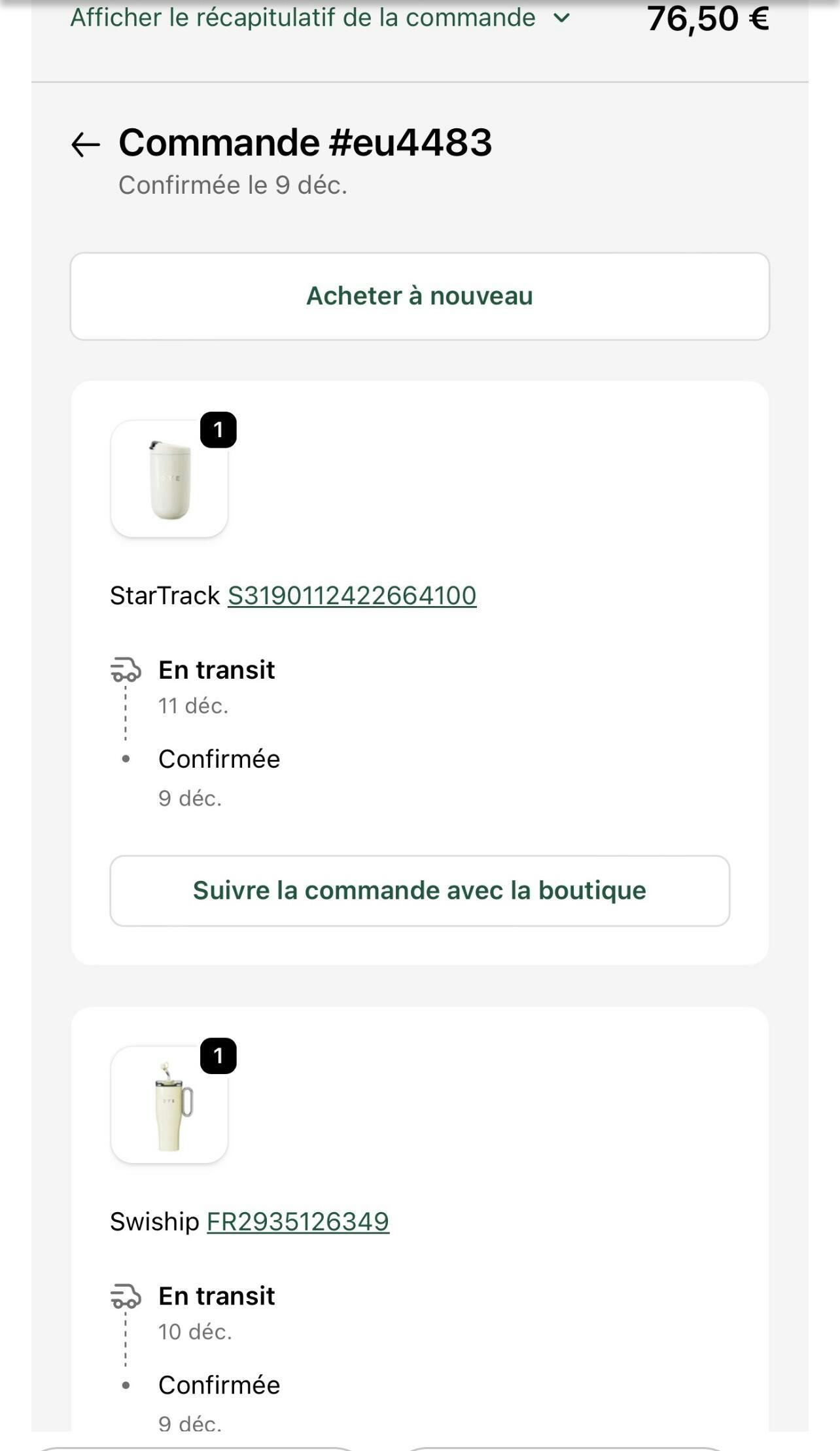Expand the order summary (Afficher le récapitulatif)
Screen dimensions: 840x1451
pyautogui.click(x=321, y=18)
